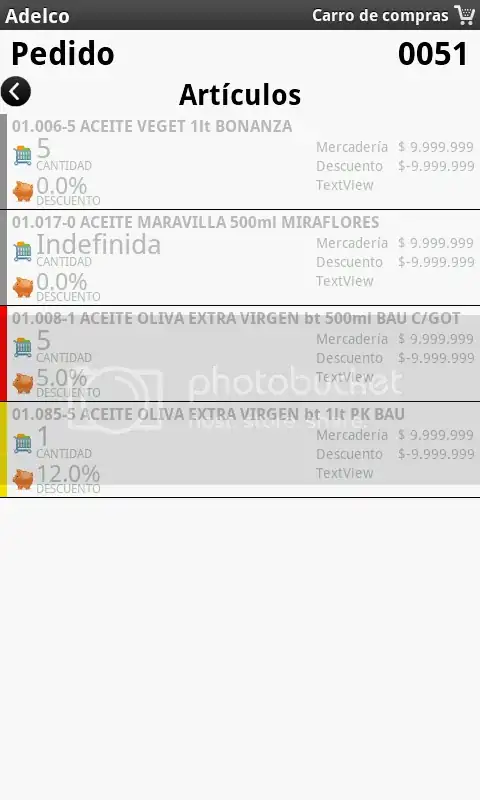Screen dimensions: 480x800
Task: Open ACEITE OLIVA 500ml BAU C/GOT
Action: coord(240,354)
